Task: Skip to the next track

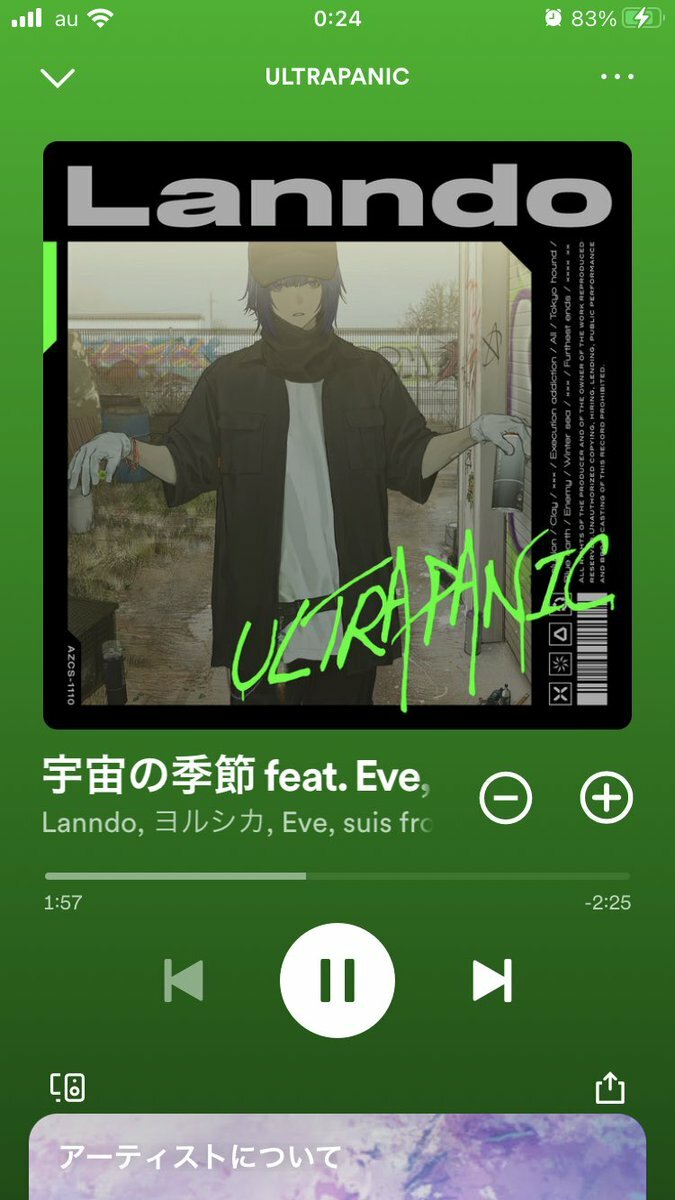Action: click(x=492, y=980)
